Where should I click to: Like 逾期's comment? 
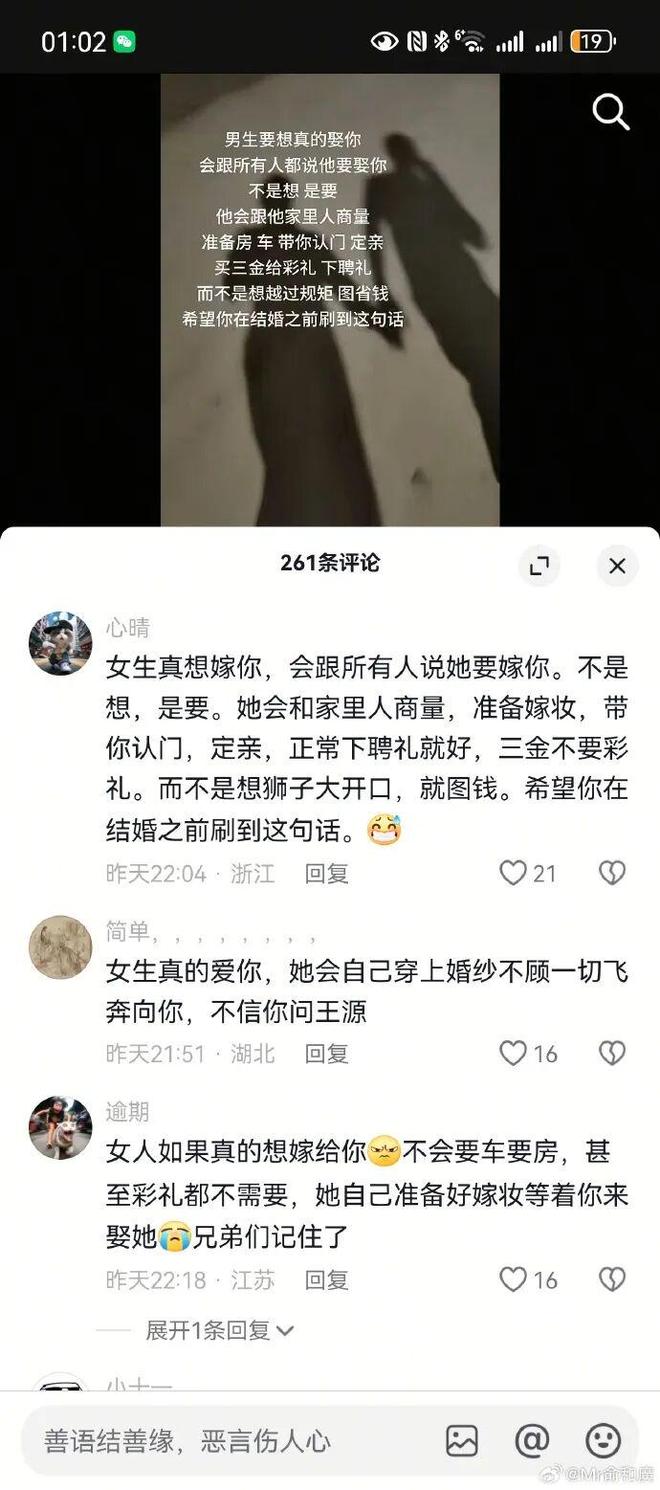click(513, 1279)
